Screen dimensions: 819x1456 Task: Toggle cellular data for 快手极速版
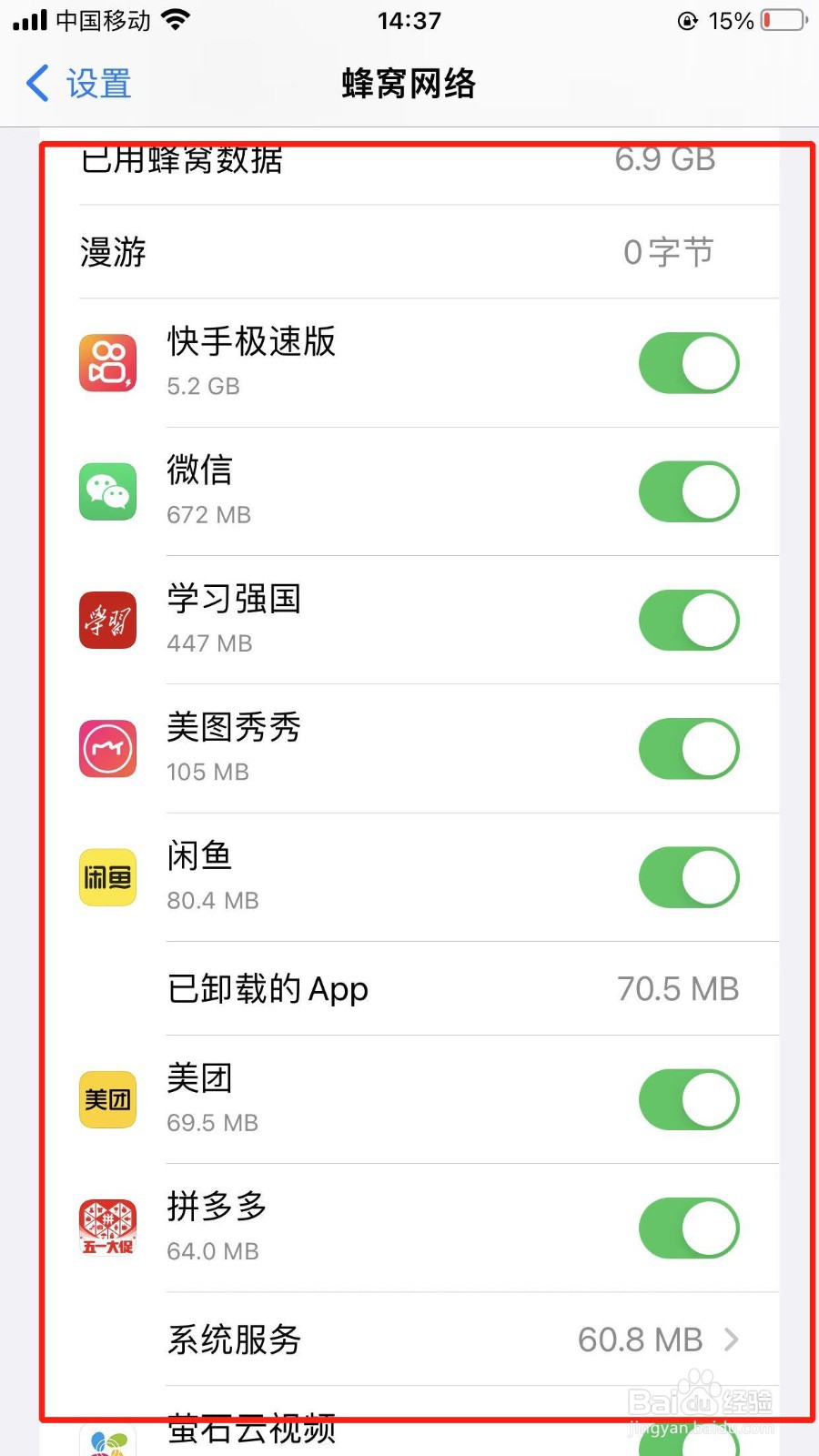(x=689, y=362)
